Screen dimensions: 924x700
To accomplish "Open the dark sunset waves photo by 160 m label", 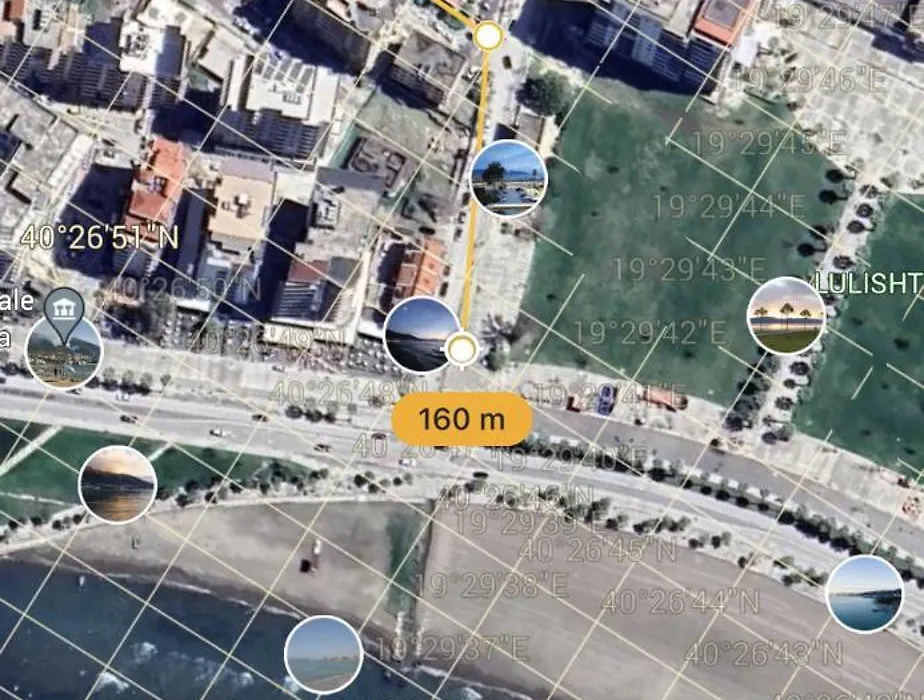I will [x=422, y=335].
